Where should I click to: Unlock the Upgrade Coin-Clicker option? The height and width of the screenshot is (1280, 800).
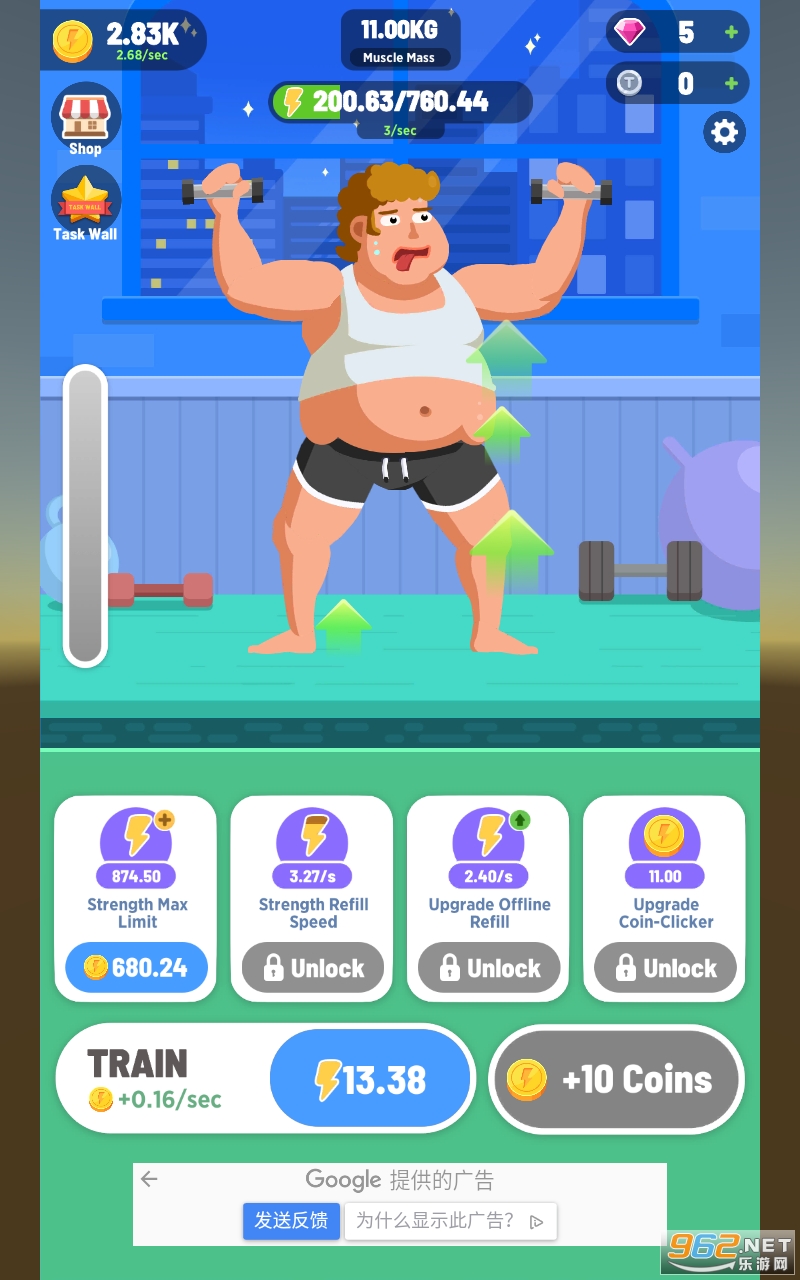665,967
